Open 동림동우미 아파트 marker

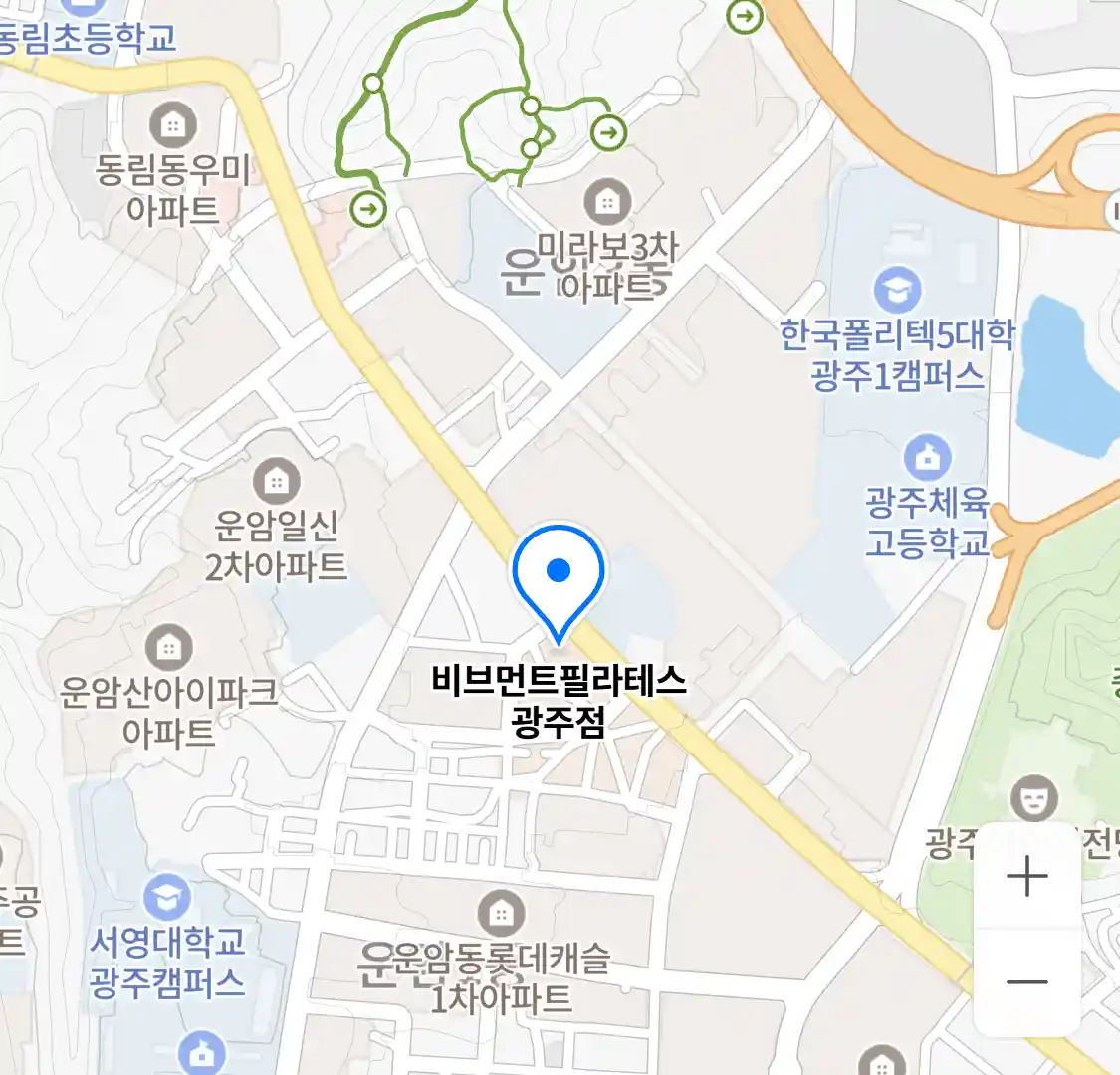(172, 126)
